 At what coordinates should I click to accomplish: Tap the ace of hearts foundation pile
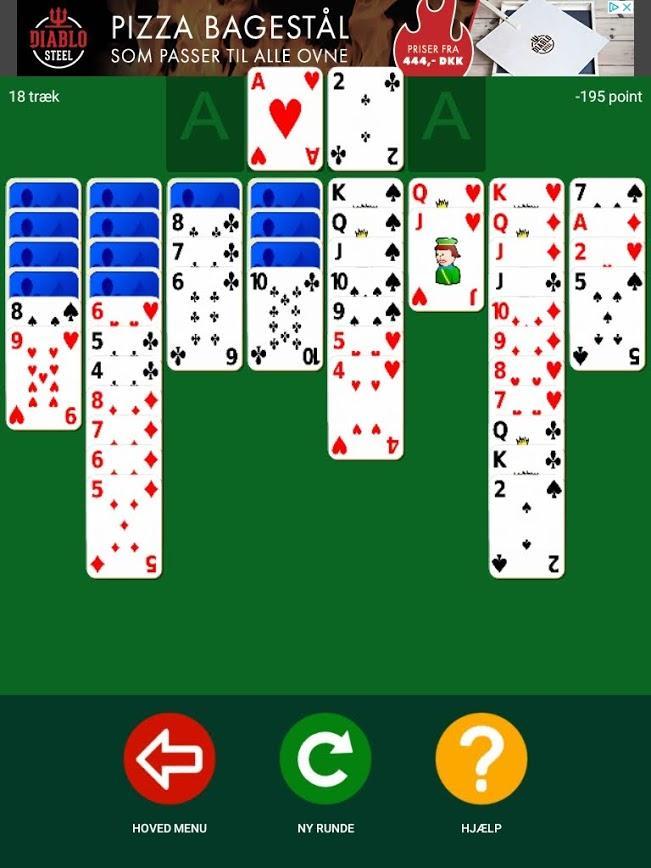click(285, 120)
